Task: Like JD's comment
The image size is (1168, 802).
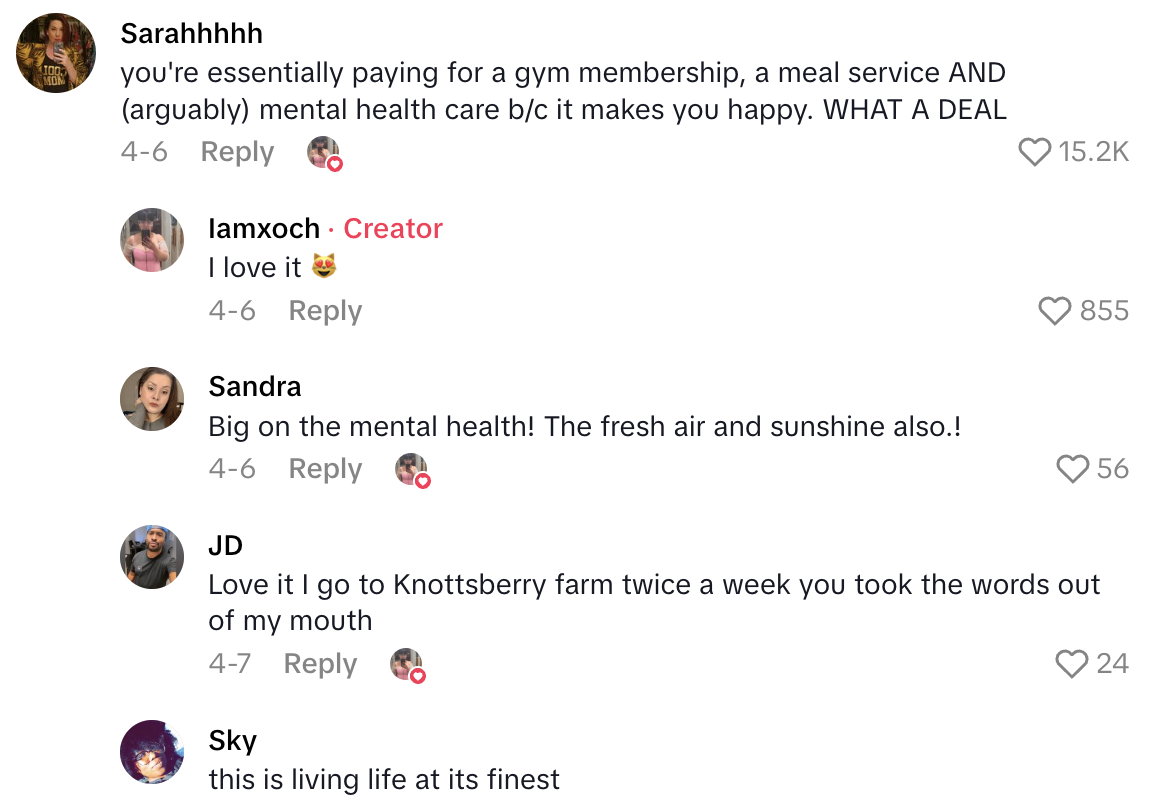Action: point(1072,664)
